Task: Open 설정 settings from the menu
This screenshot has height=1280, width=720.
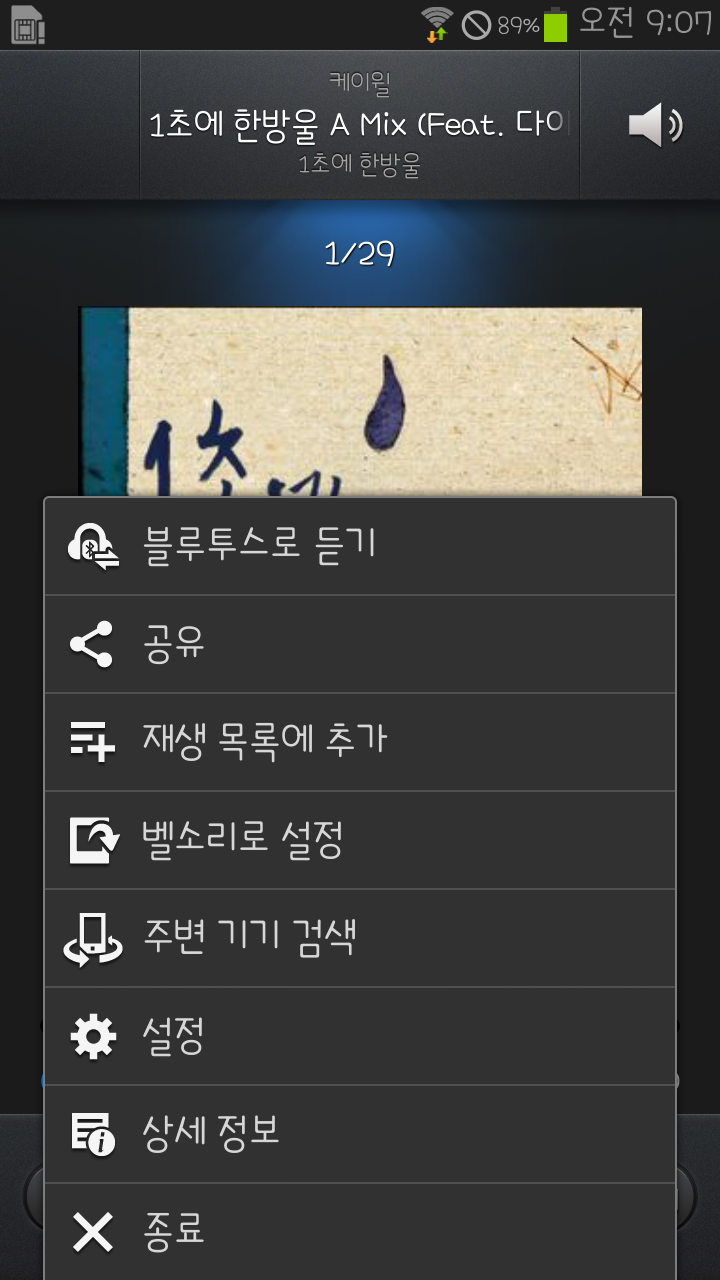Action: (x=360, y=1036)
